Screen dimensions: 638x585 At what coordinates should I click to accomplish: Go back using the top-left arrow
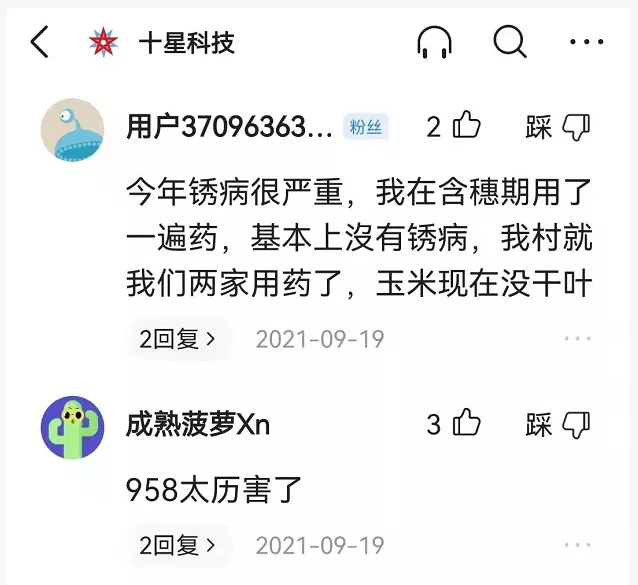click(40, 42)
